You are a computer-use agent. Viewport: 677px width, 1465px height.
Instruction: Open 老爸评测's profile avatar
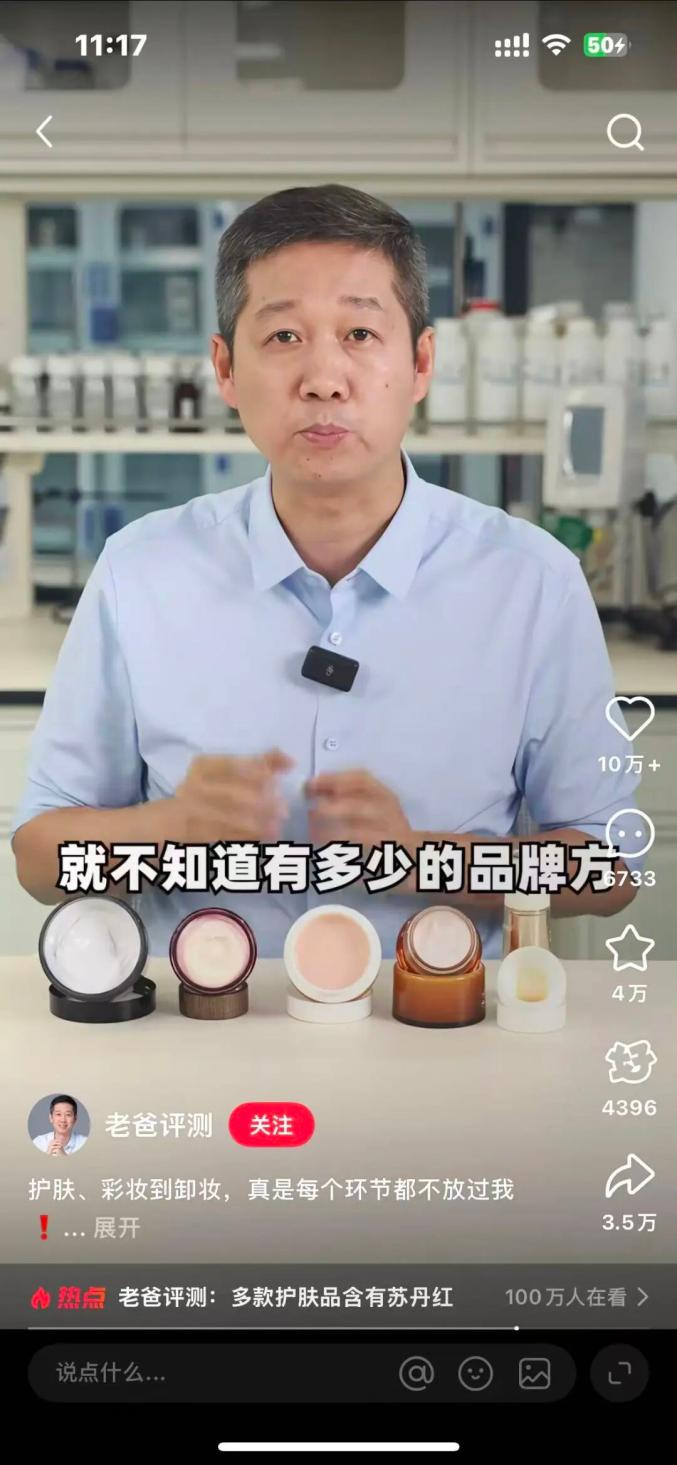point(58,1125)
